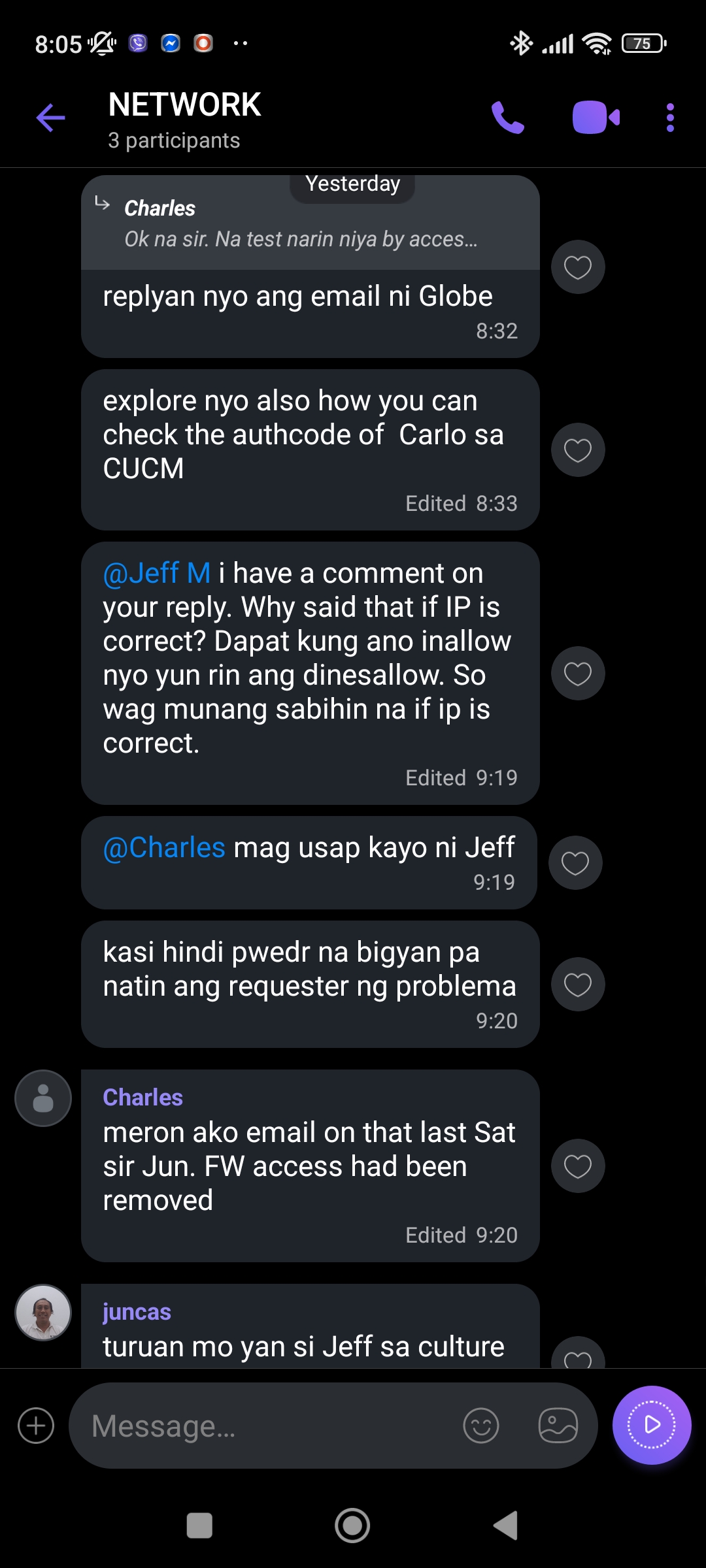Start a video call with the group

coord(596,118)
